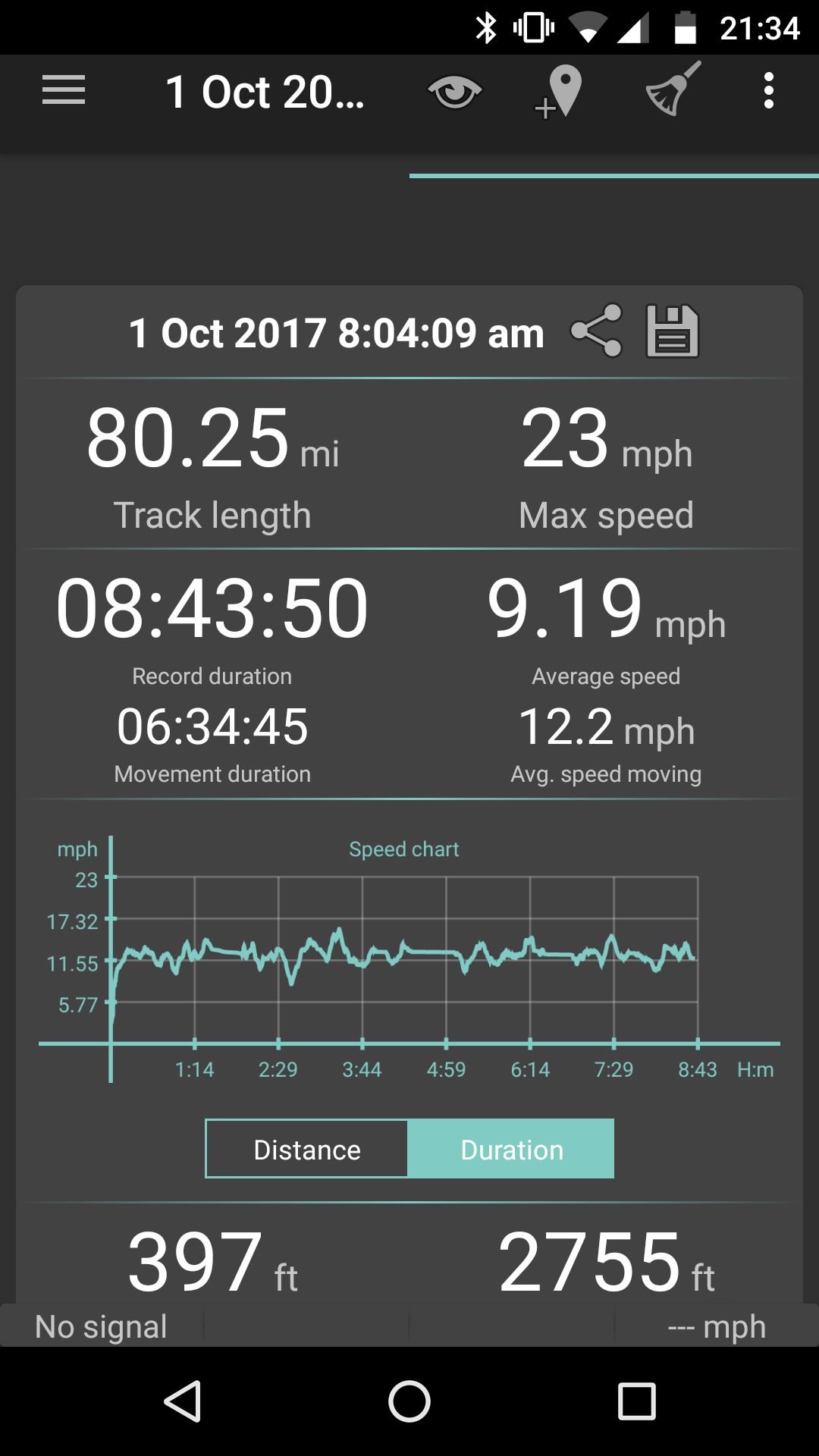
Task: Switch speed chart to Distance
Action: (307, 1149)
